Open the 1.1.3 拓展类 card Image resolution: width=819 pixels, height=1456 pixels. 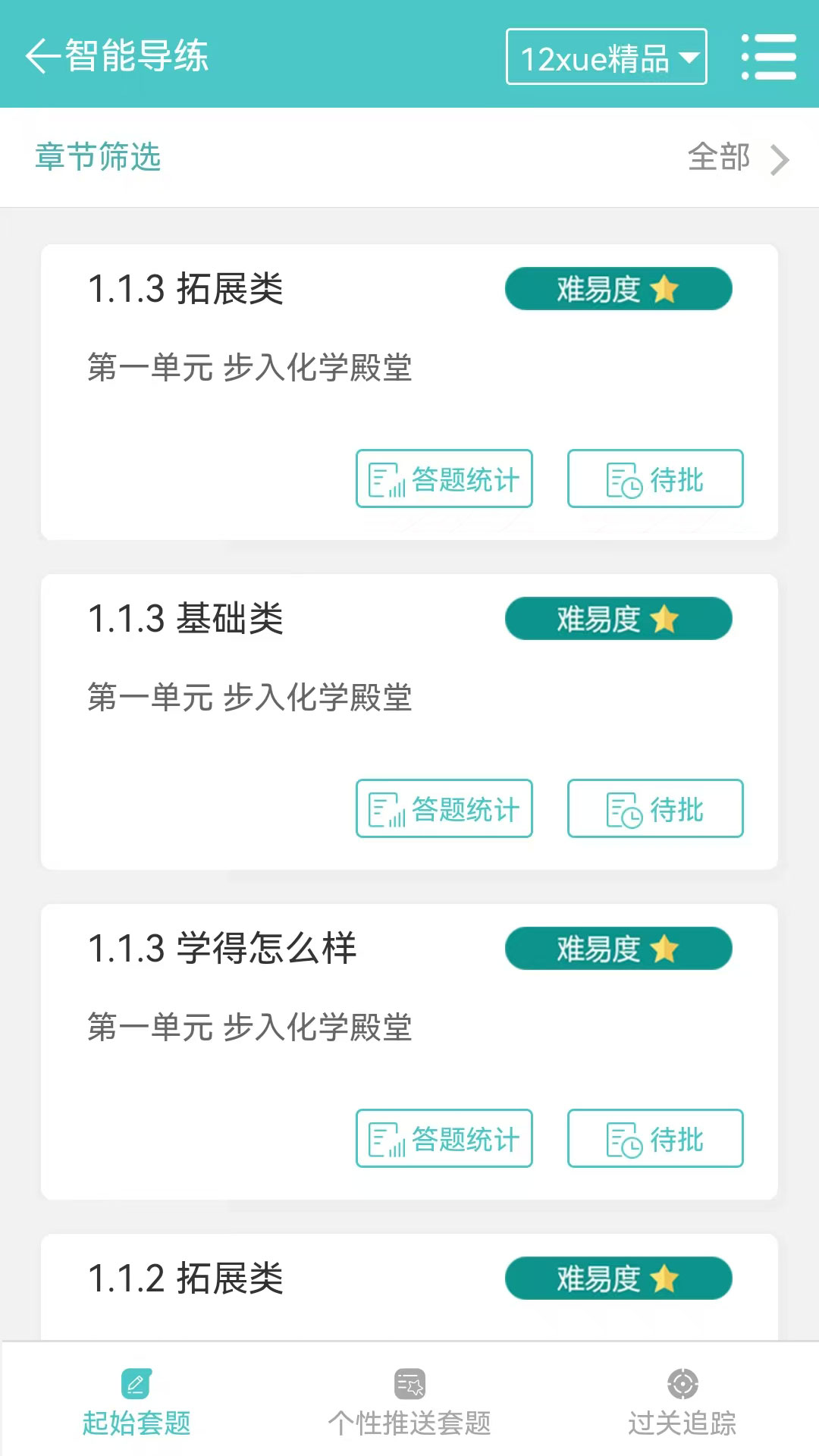[409, 391]
